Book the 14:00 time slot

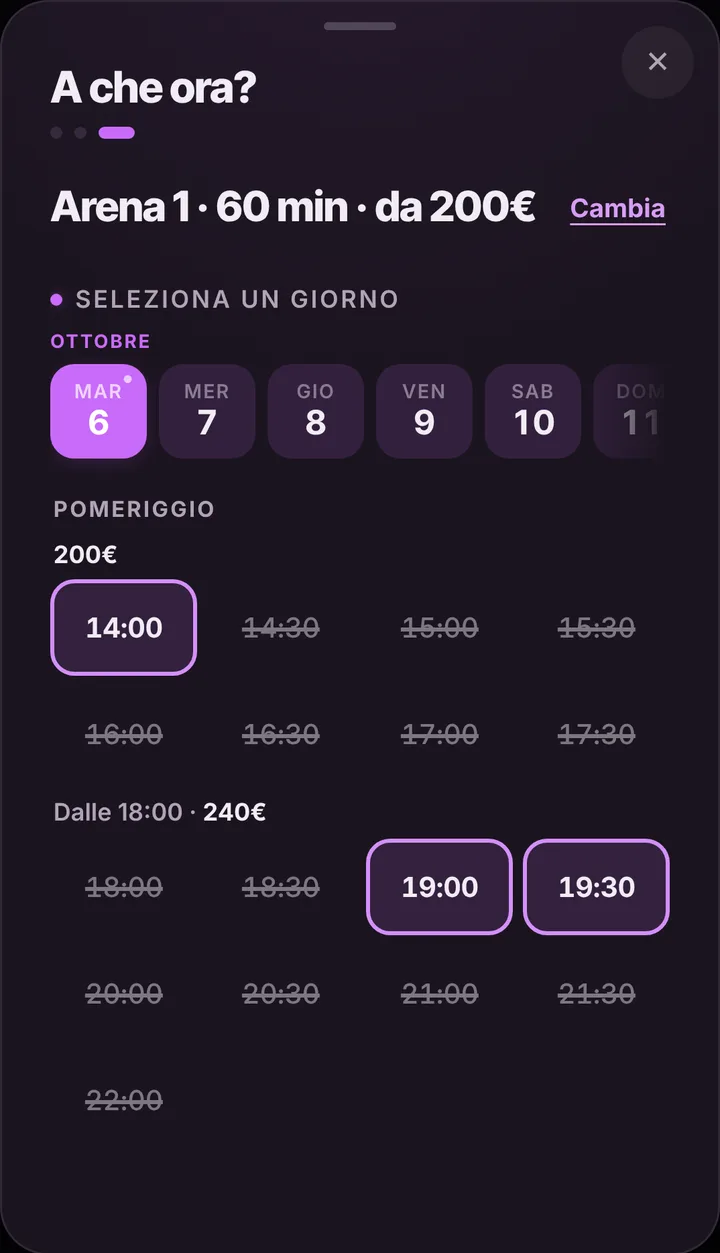(x=124, y=627)
